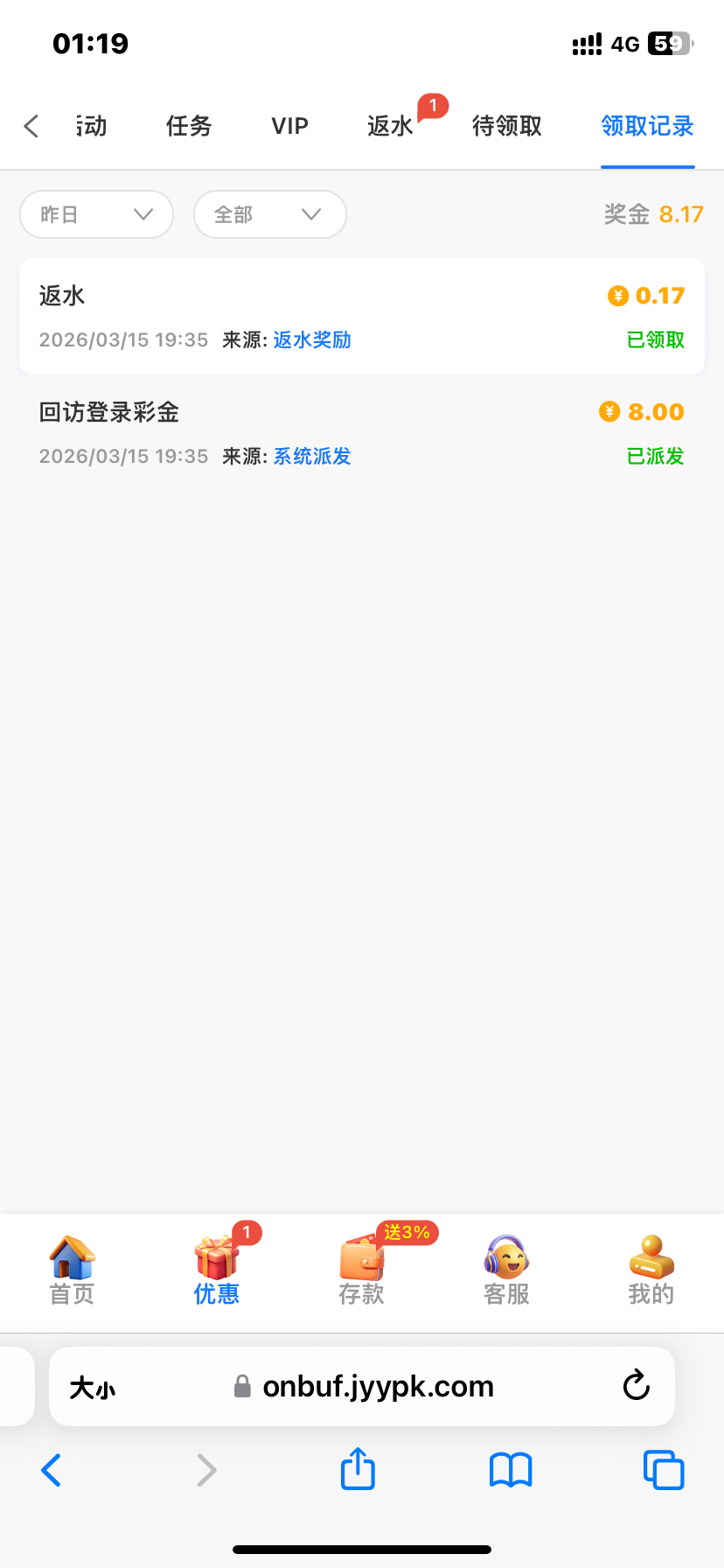Viewport: 724px width, 1568px height.
Task: Open the 回访登录彩金 record
Action: point(362,433)
